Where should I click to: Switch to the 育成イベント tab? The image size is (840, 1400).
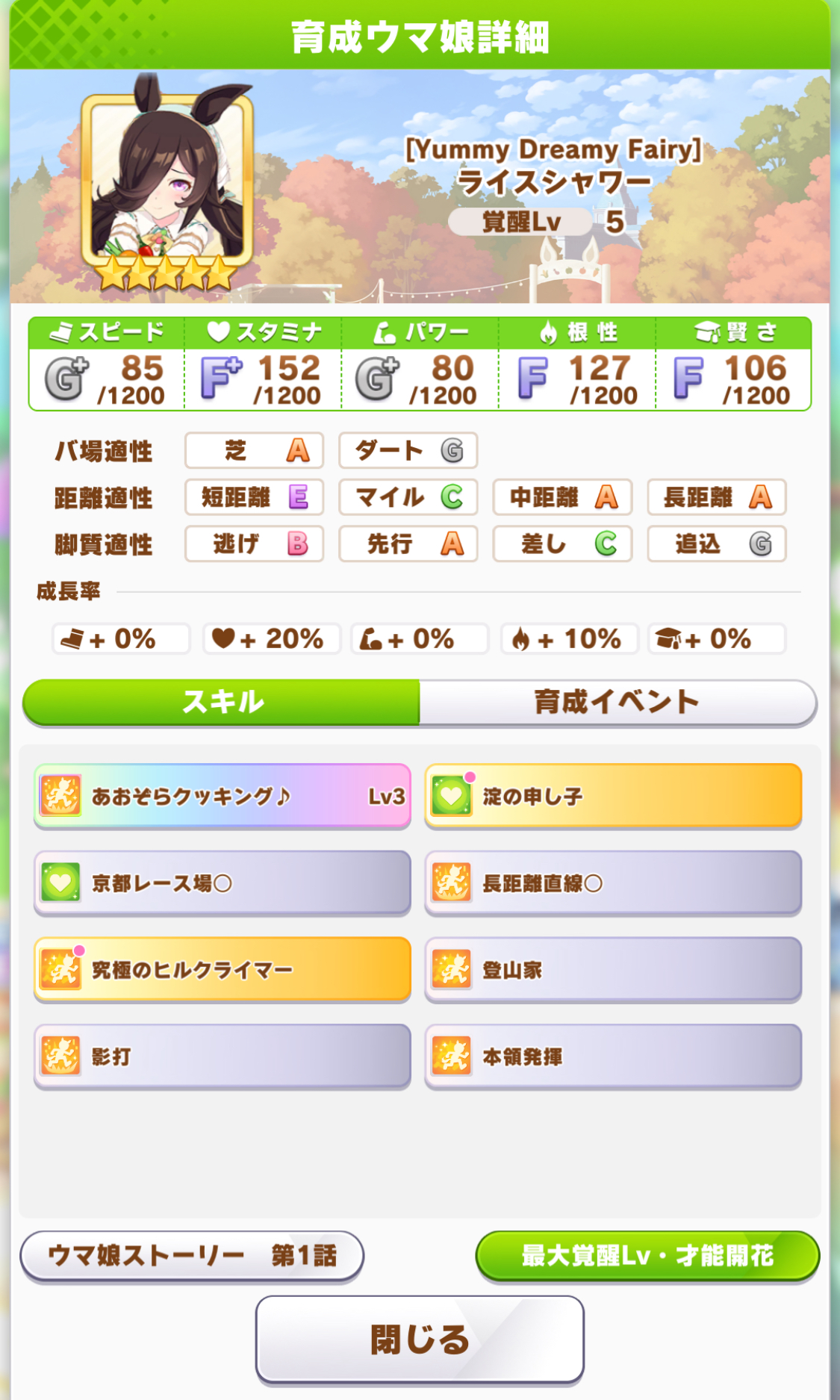pyautogui.click(x=617, y=702)
